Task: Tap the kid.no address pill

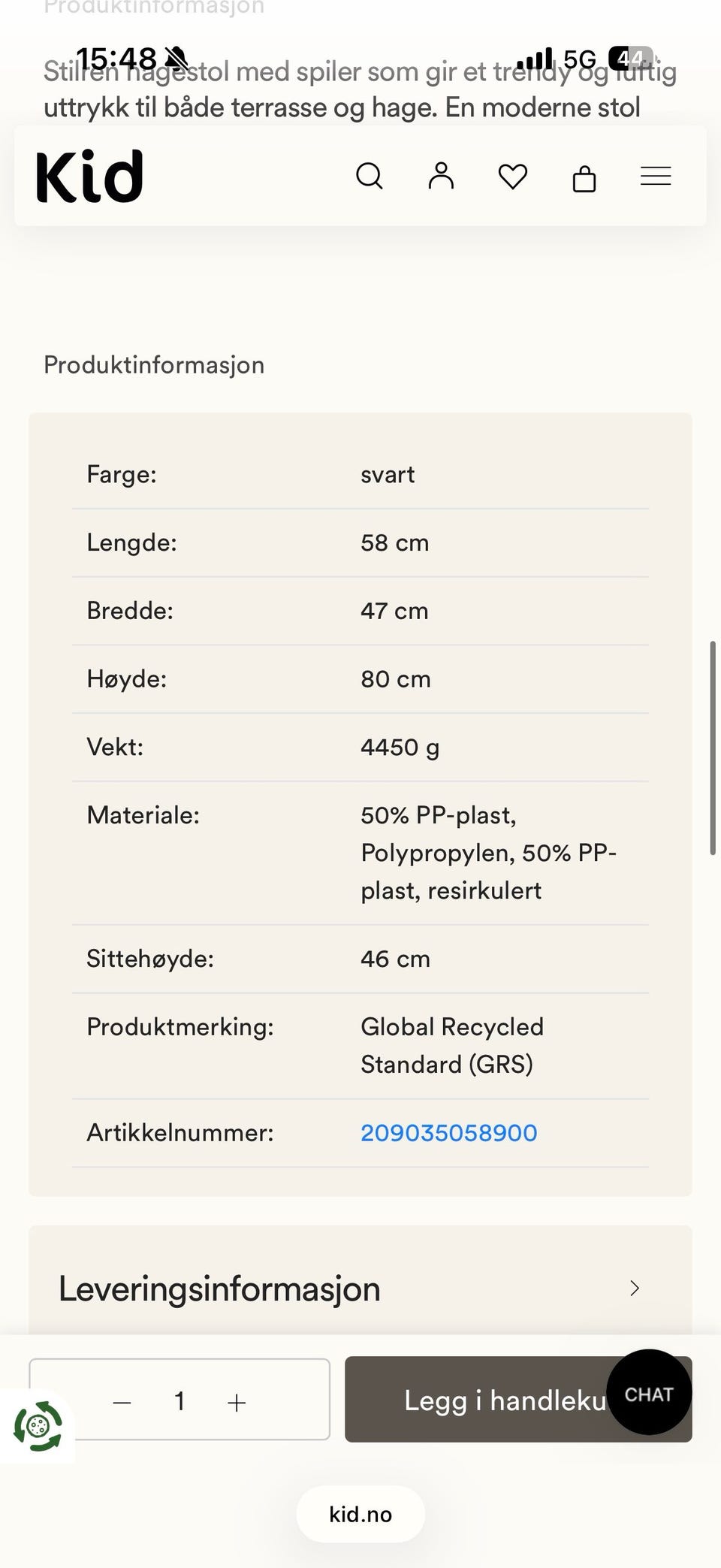Action: 360,1514
